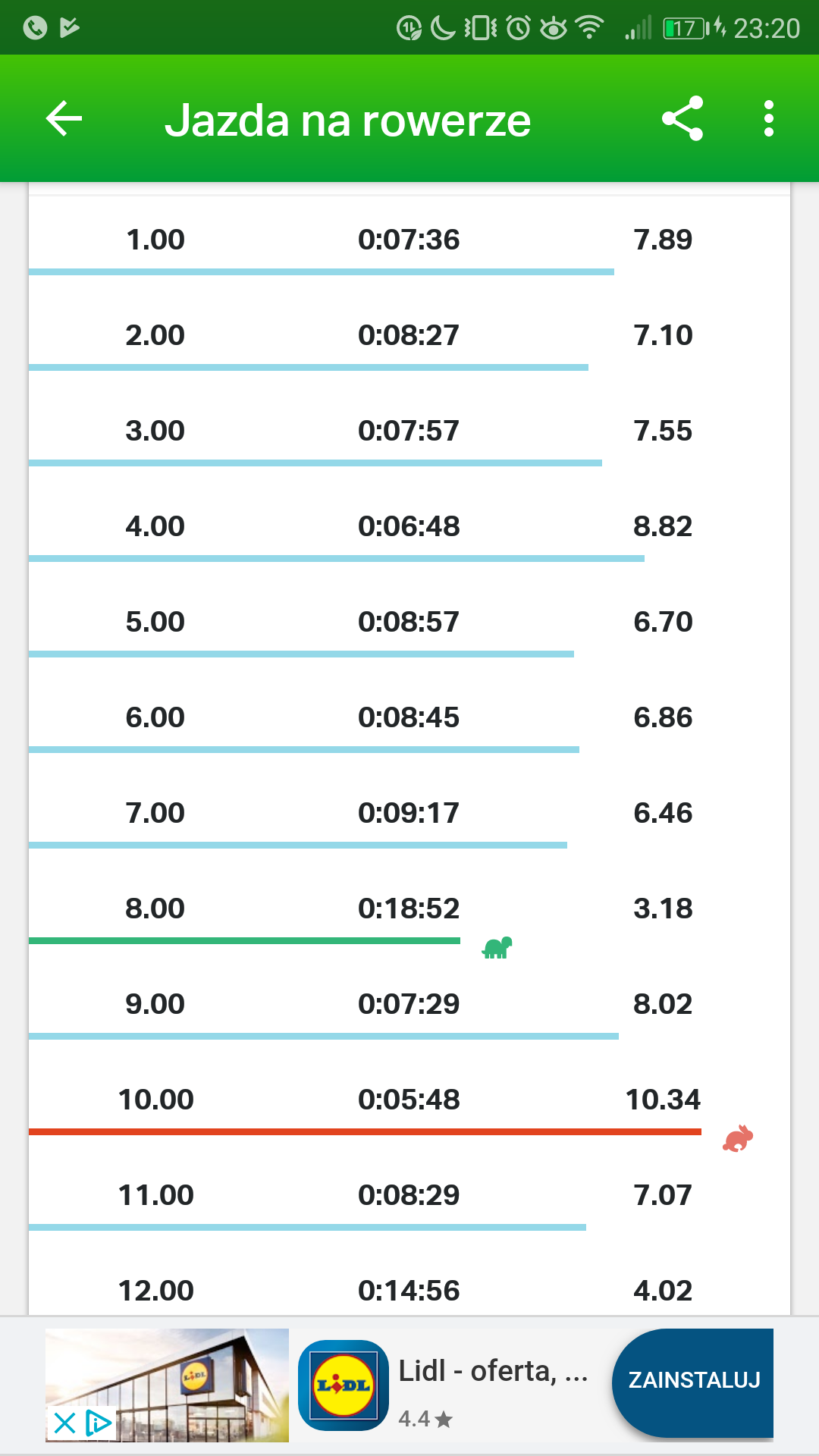819x1456 pixels.
Task: Open the three-dot overflow menu
Action: [x=769, y=119]
